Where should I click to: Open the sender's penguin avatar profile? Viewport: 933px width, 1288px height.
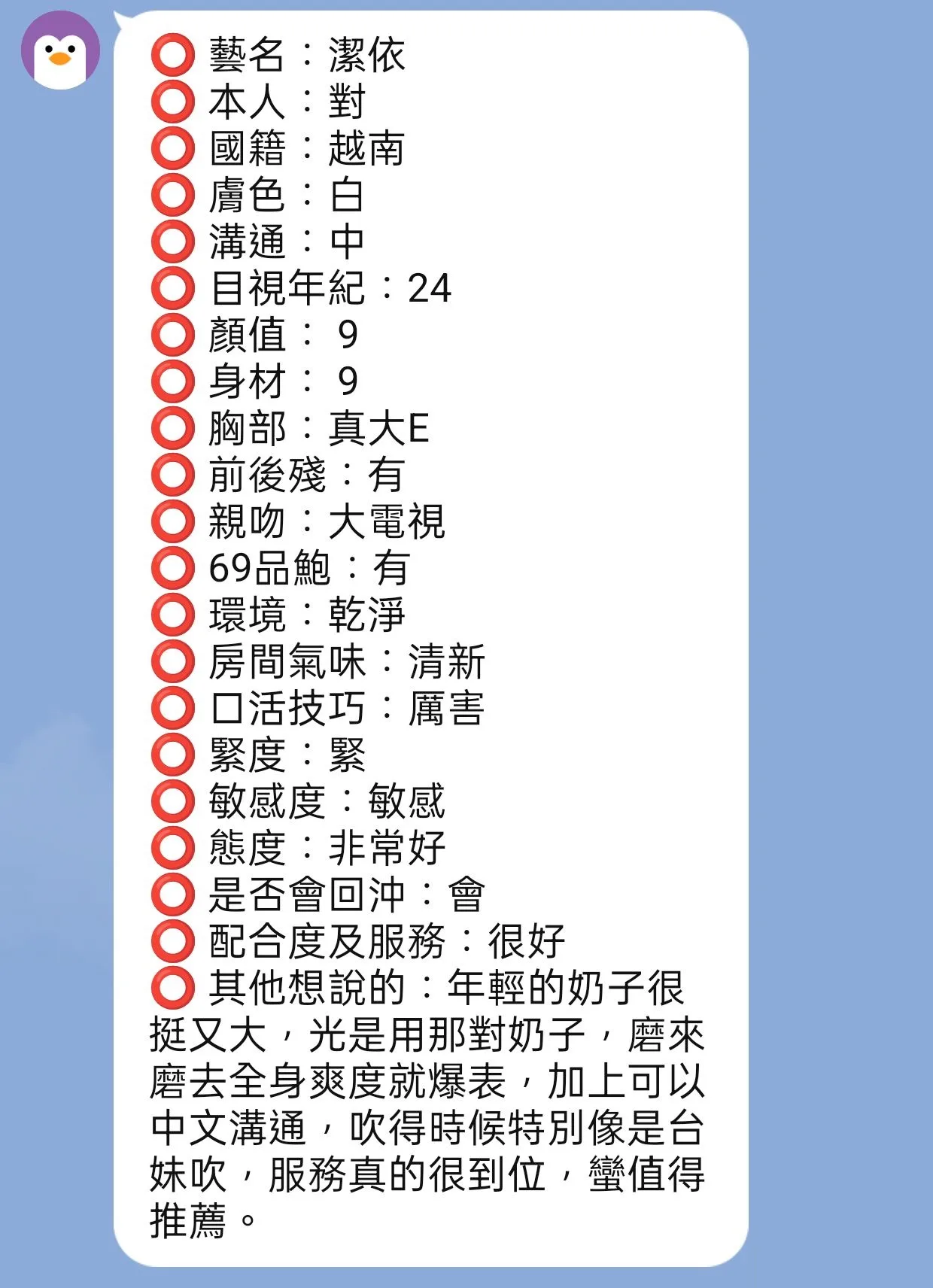click(x=60, y=50)
